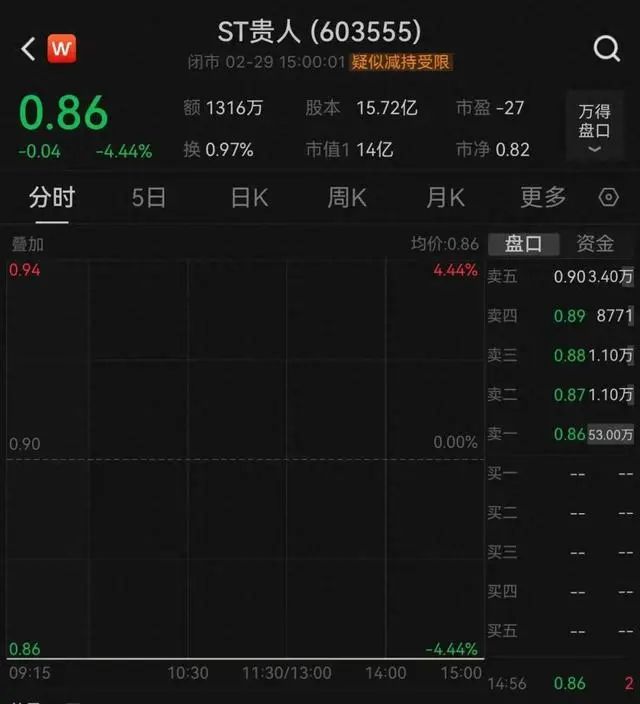Select the 月K chart tab

click(x=445, y=198)
